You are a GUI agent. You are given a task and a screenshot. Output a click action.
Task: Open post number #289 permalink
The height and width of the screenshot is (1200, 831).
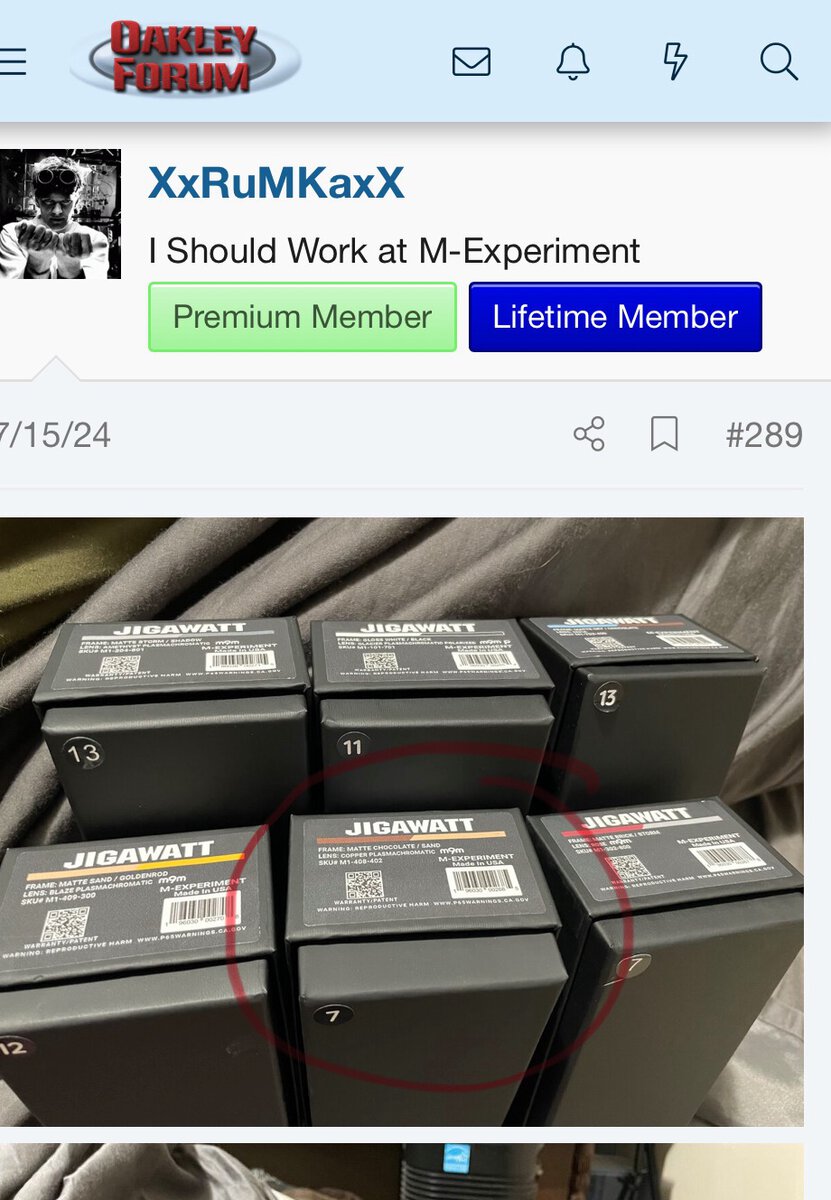(764, 435)
